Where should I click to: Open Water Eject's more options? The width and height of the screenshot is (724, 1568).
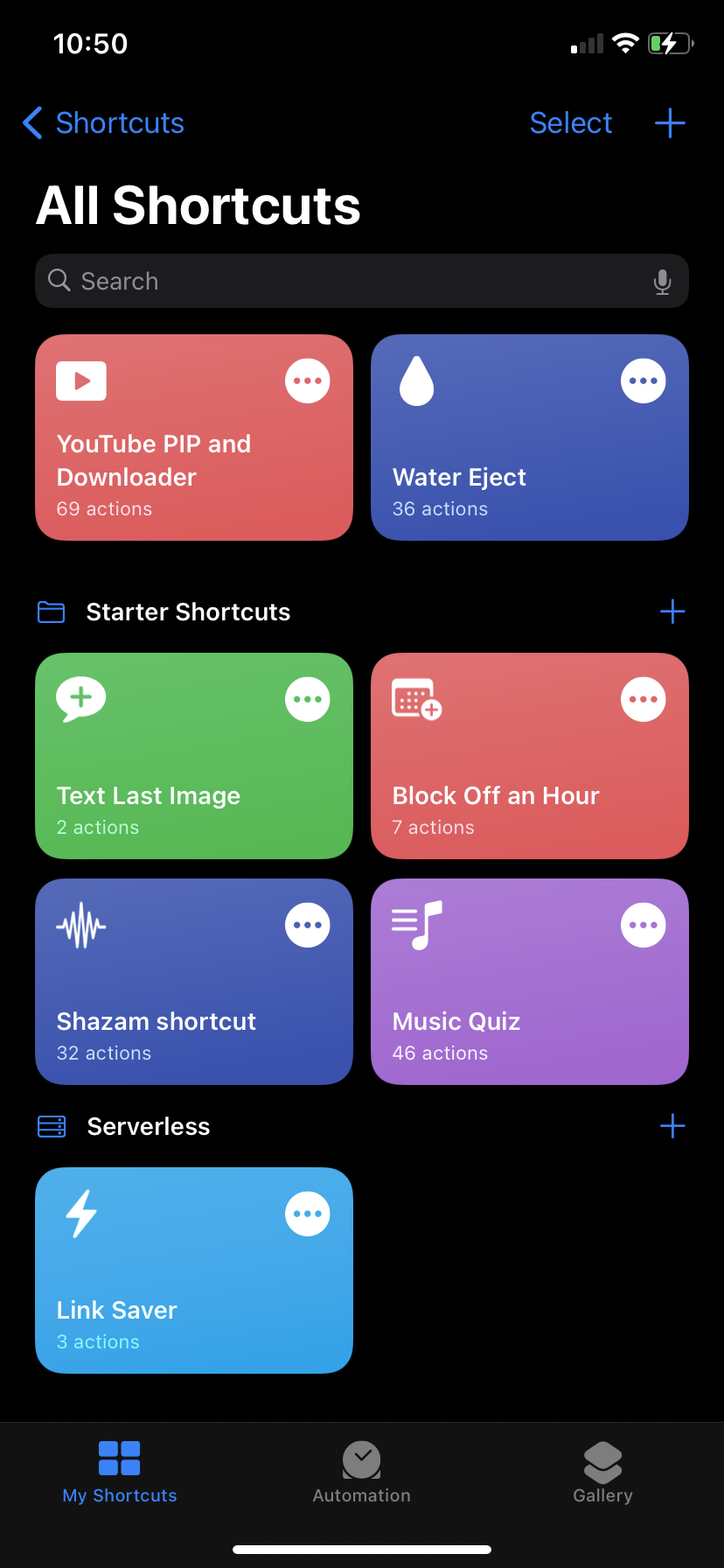click(644, 381)
